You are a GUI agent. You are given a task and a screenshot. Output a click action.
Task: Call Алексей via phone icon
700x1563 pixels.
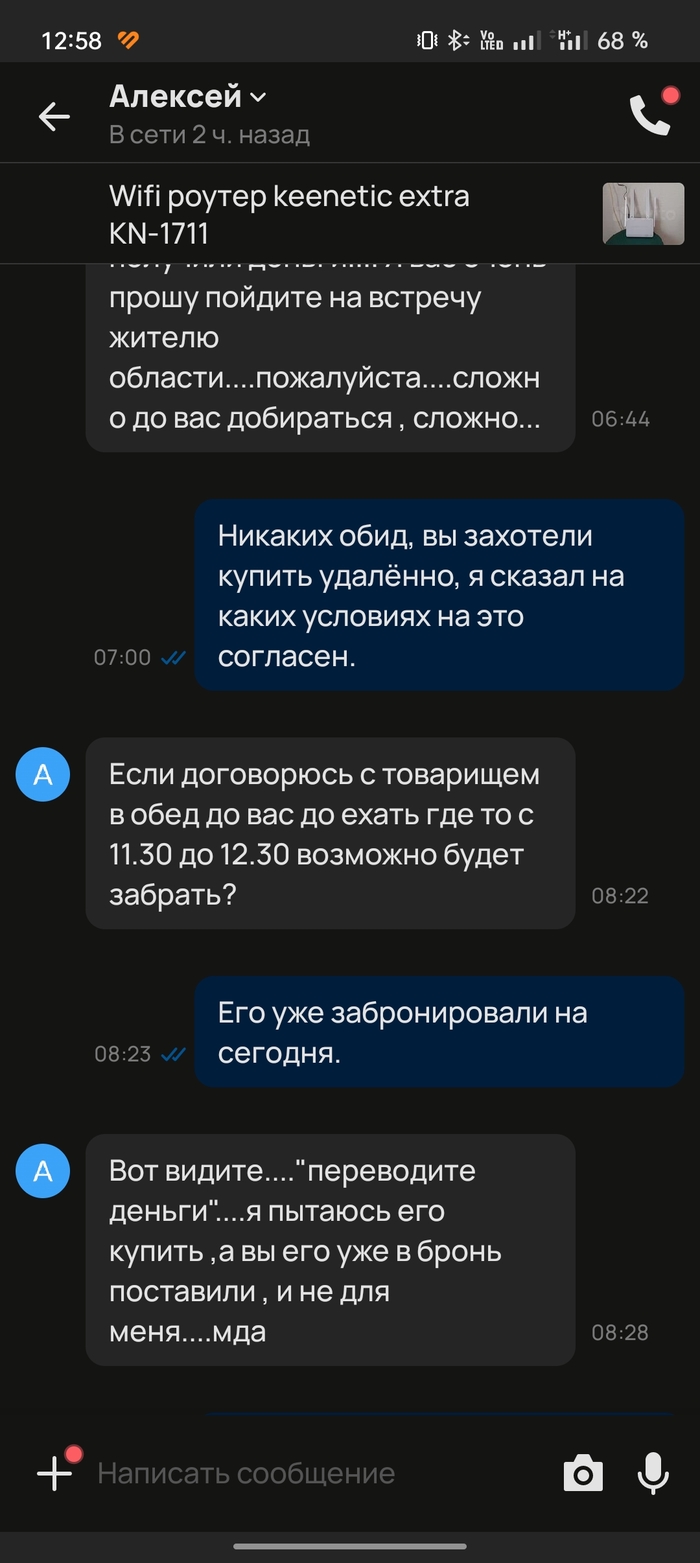point(650,115)
